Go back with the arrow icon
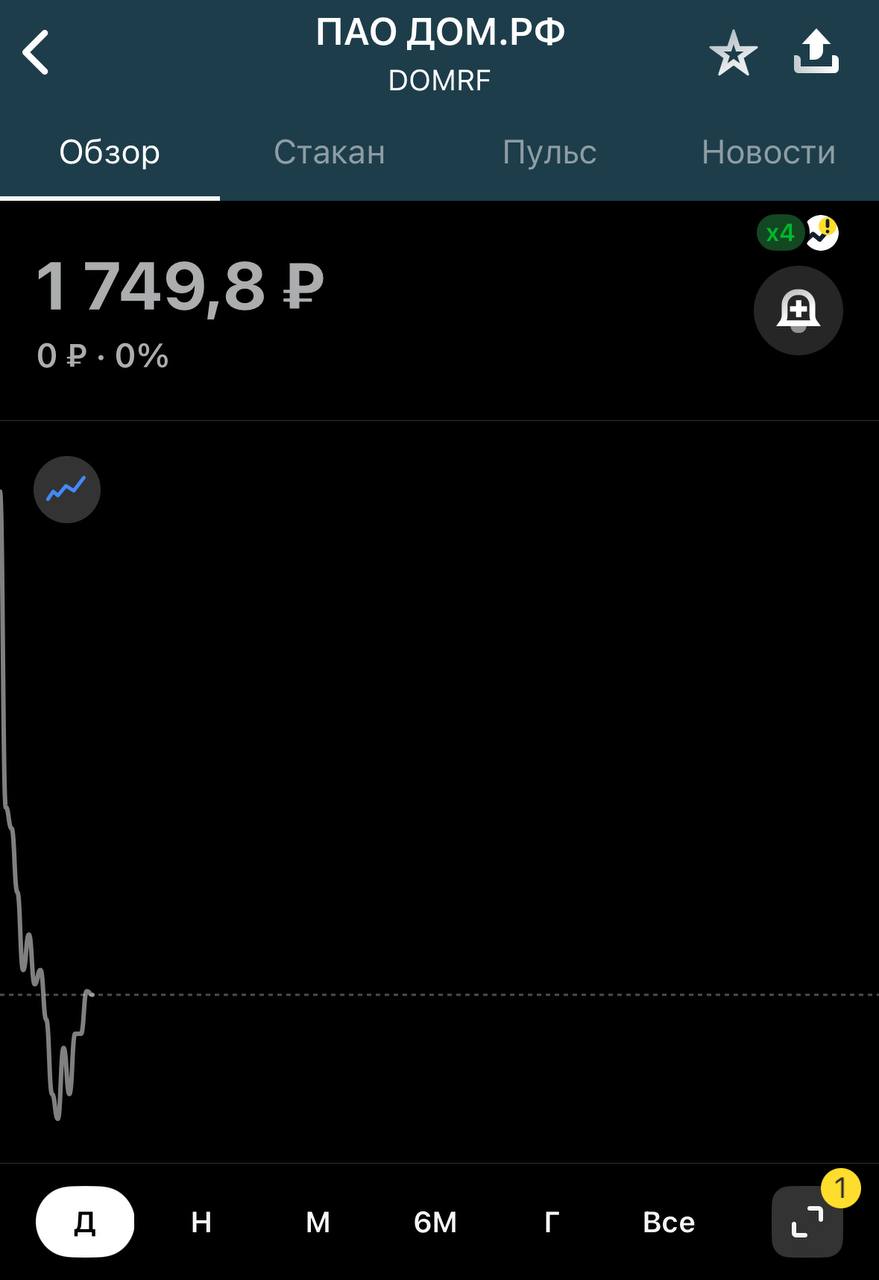Image resolution: width=879 pixels, height=1280 pixels. pyautogui.click(x=36, y=53)
